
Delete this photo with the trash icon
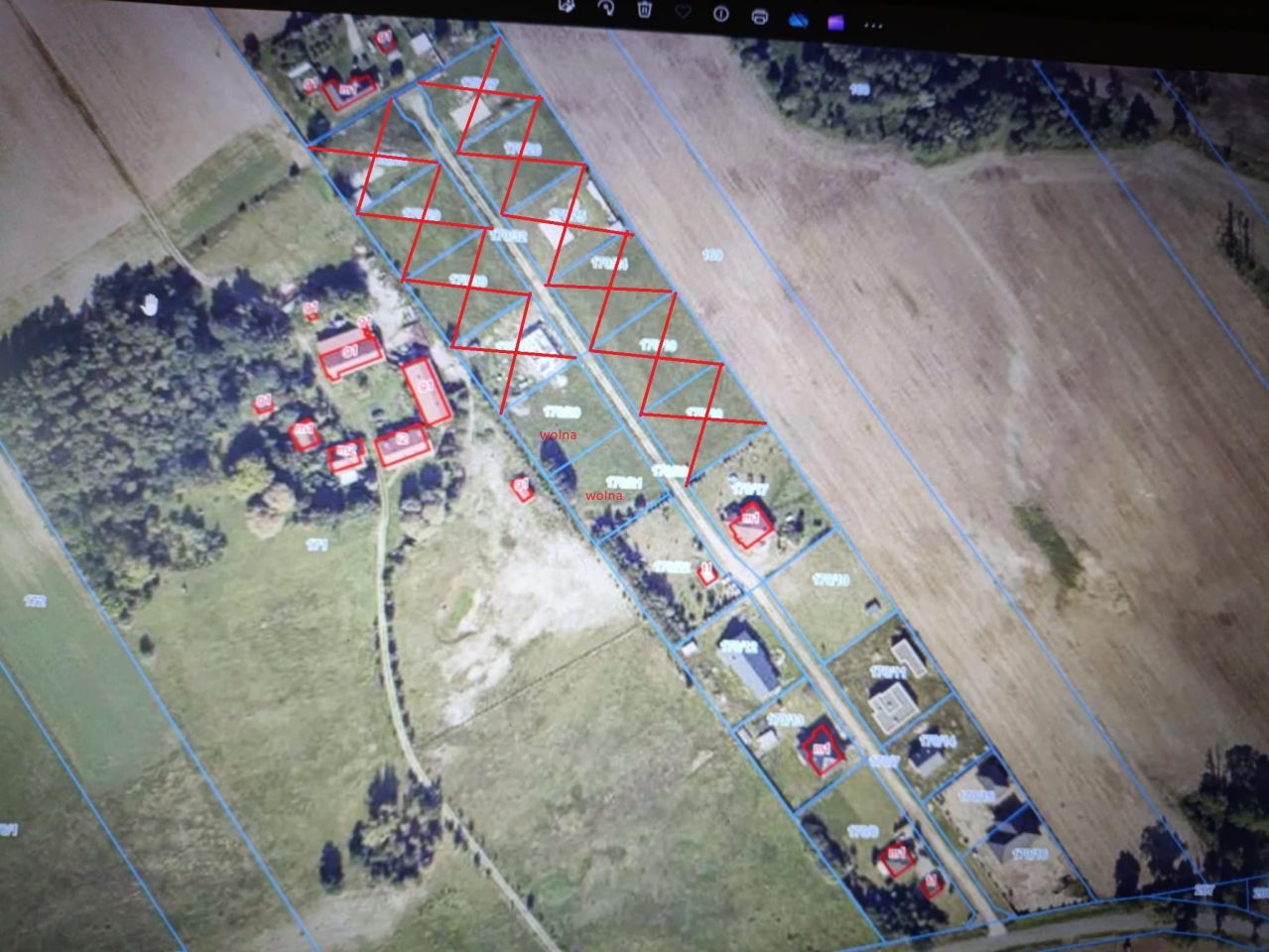click(644, 9)
